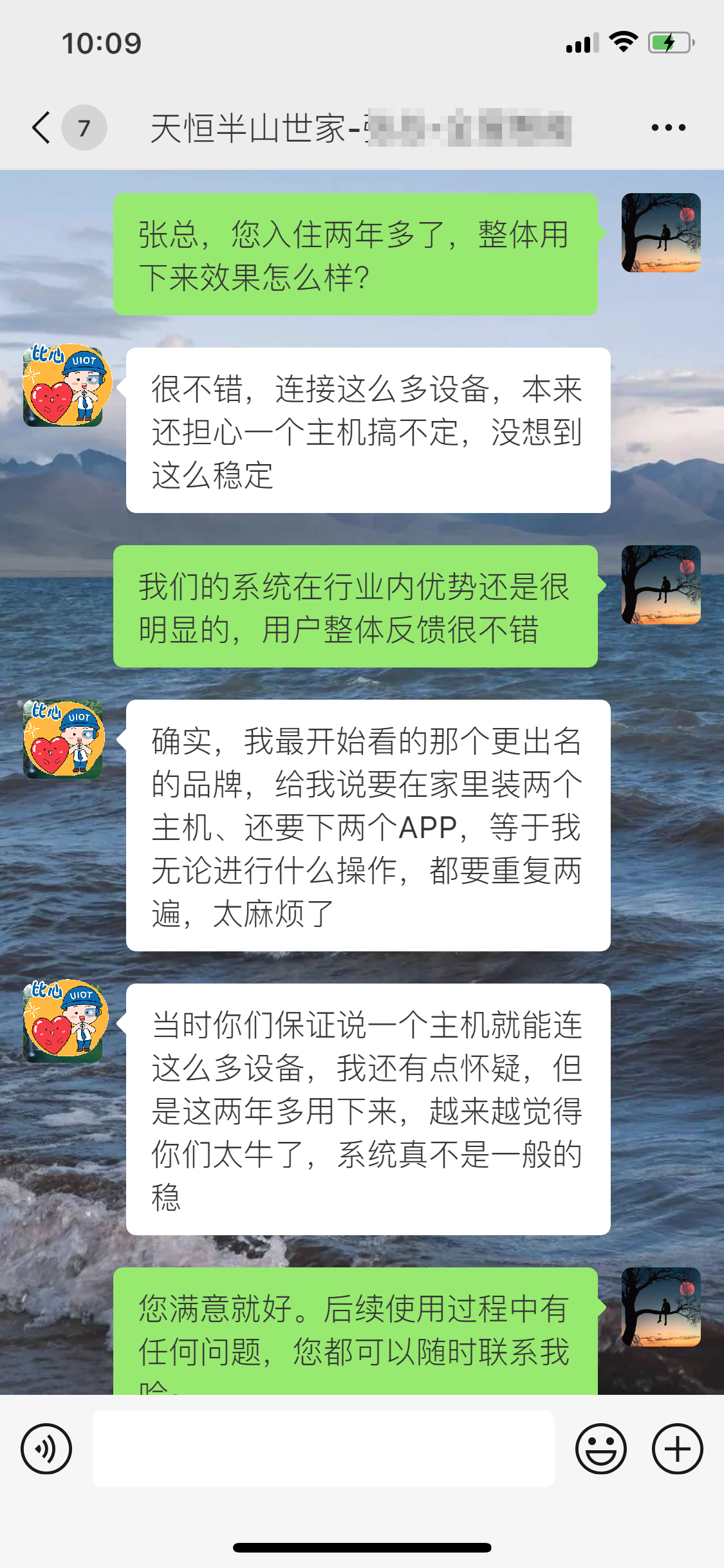Go back to the chat list
This screenshot has width=724, height=1568.
click(42, 127)
